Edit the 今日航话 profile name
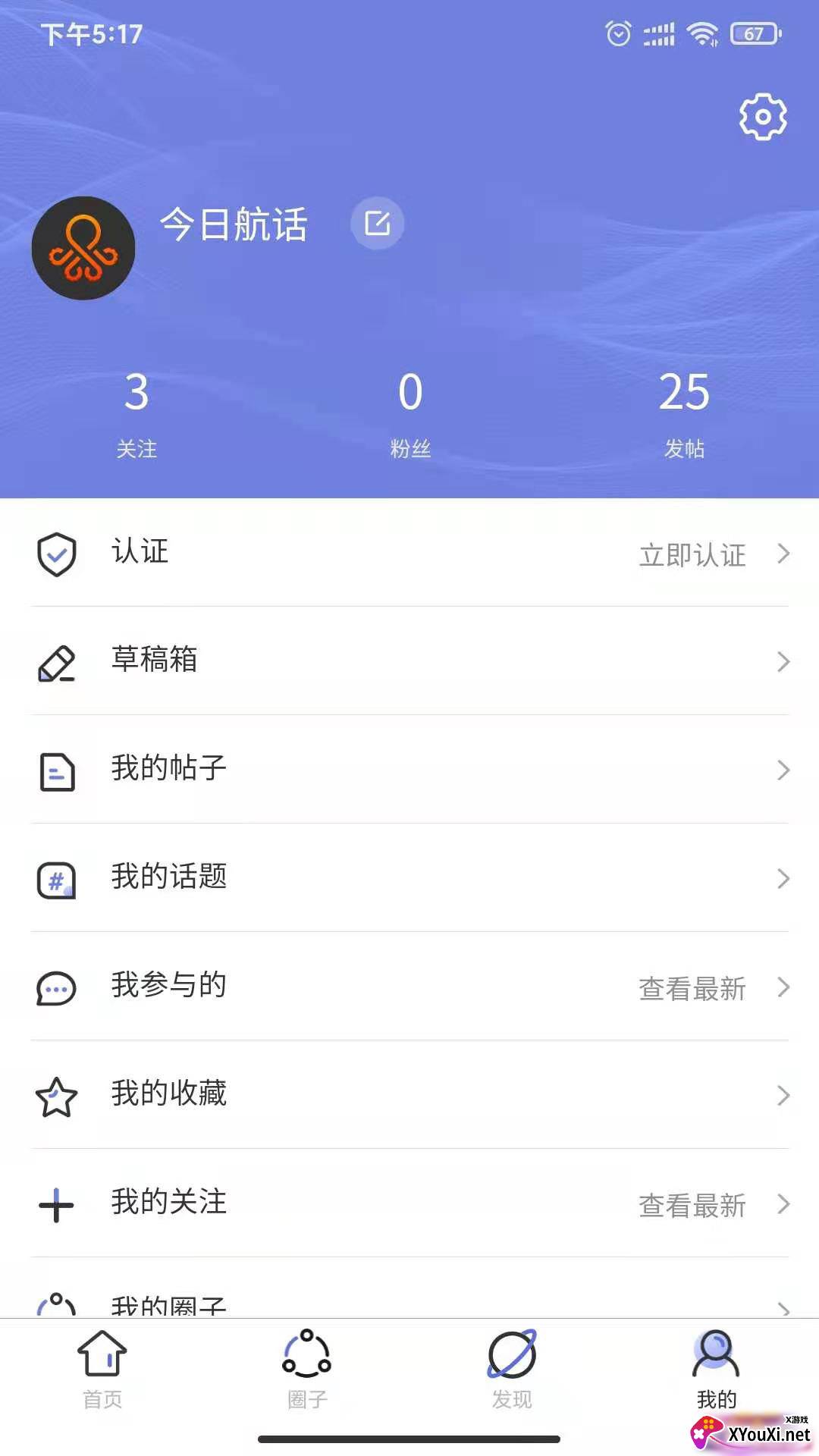 pyautogui.click(x=377, y=224)
